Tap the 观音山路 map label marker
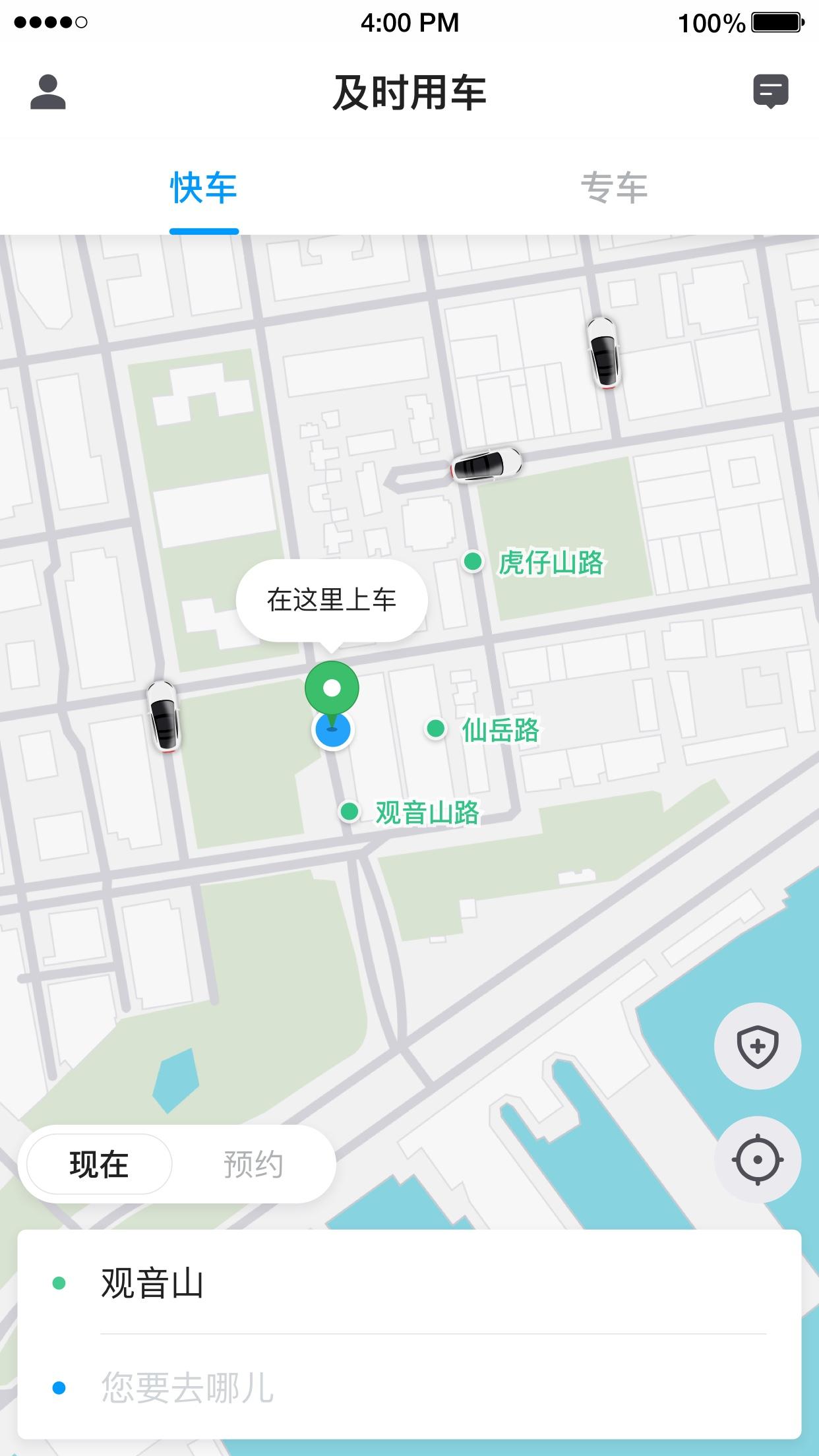 click(x=349, y=812)
